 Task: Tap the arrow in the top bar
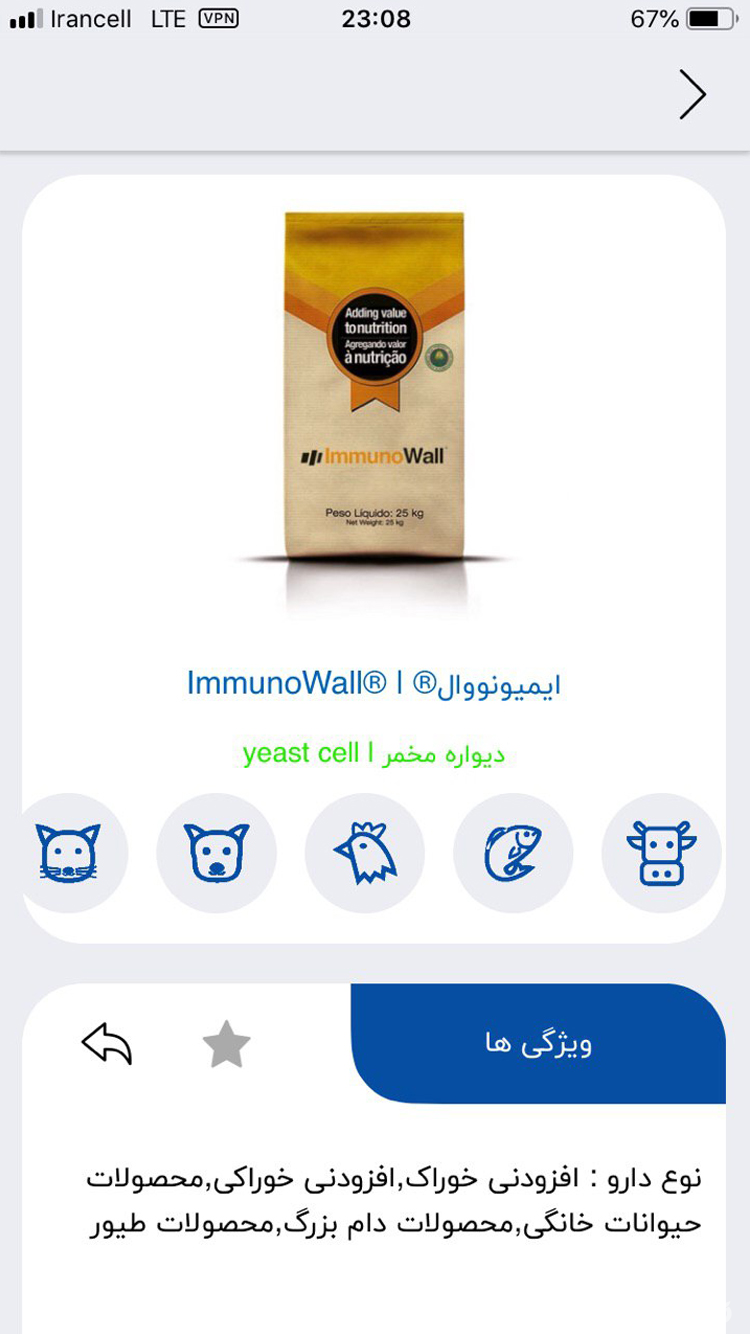(693, 95)
